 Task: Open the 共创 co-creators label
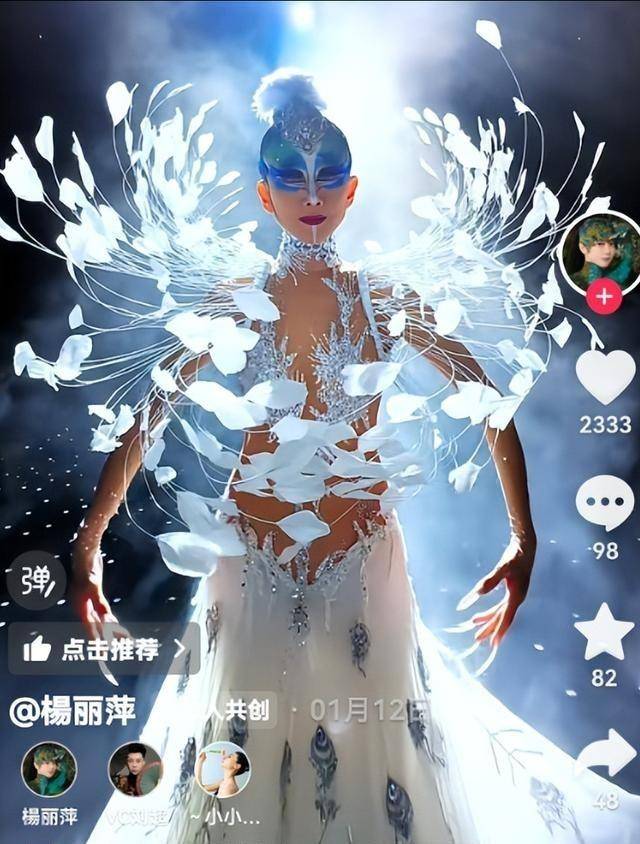click(246, 710)
